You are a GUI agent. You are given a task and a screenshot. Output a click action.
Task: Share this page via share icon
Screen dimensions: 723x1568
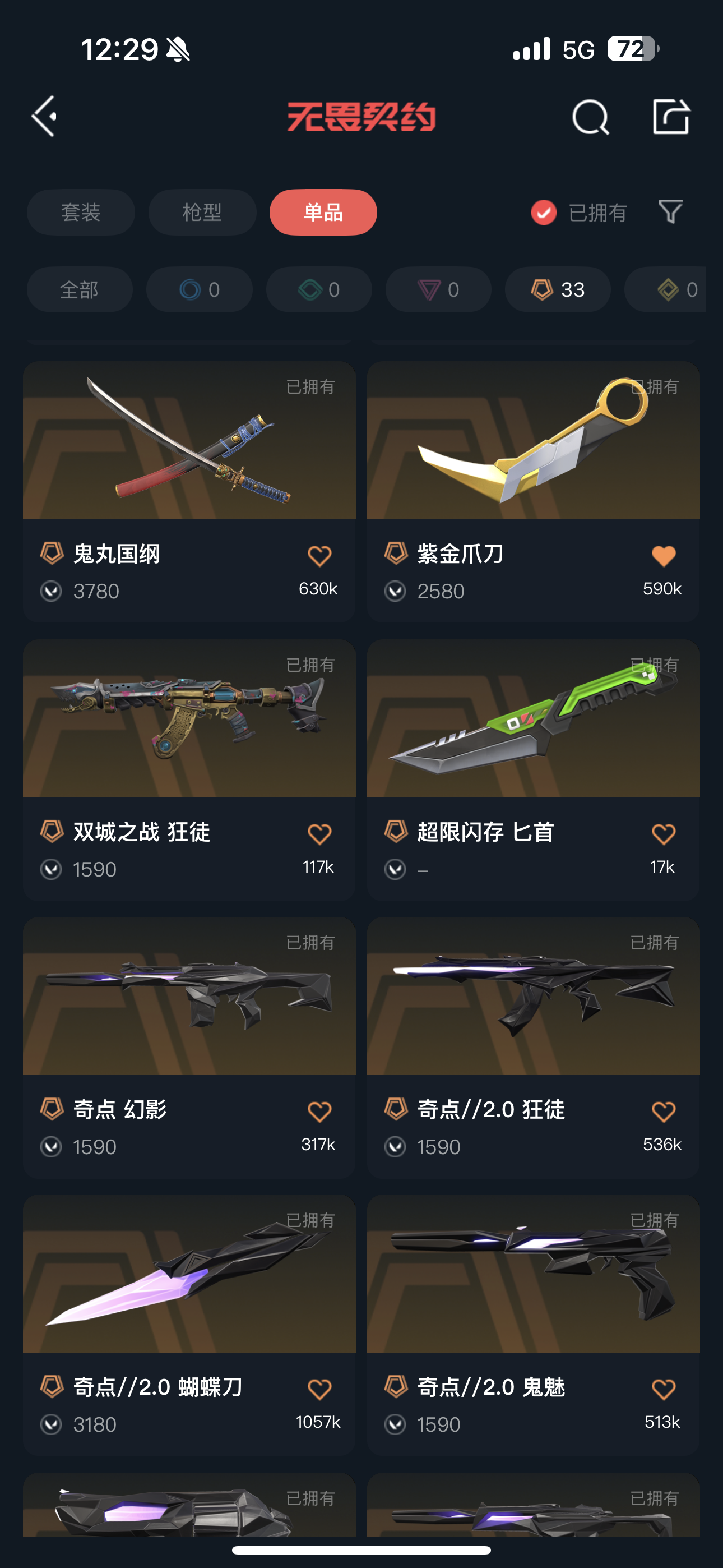[x=671, y=116]
